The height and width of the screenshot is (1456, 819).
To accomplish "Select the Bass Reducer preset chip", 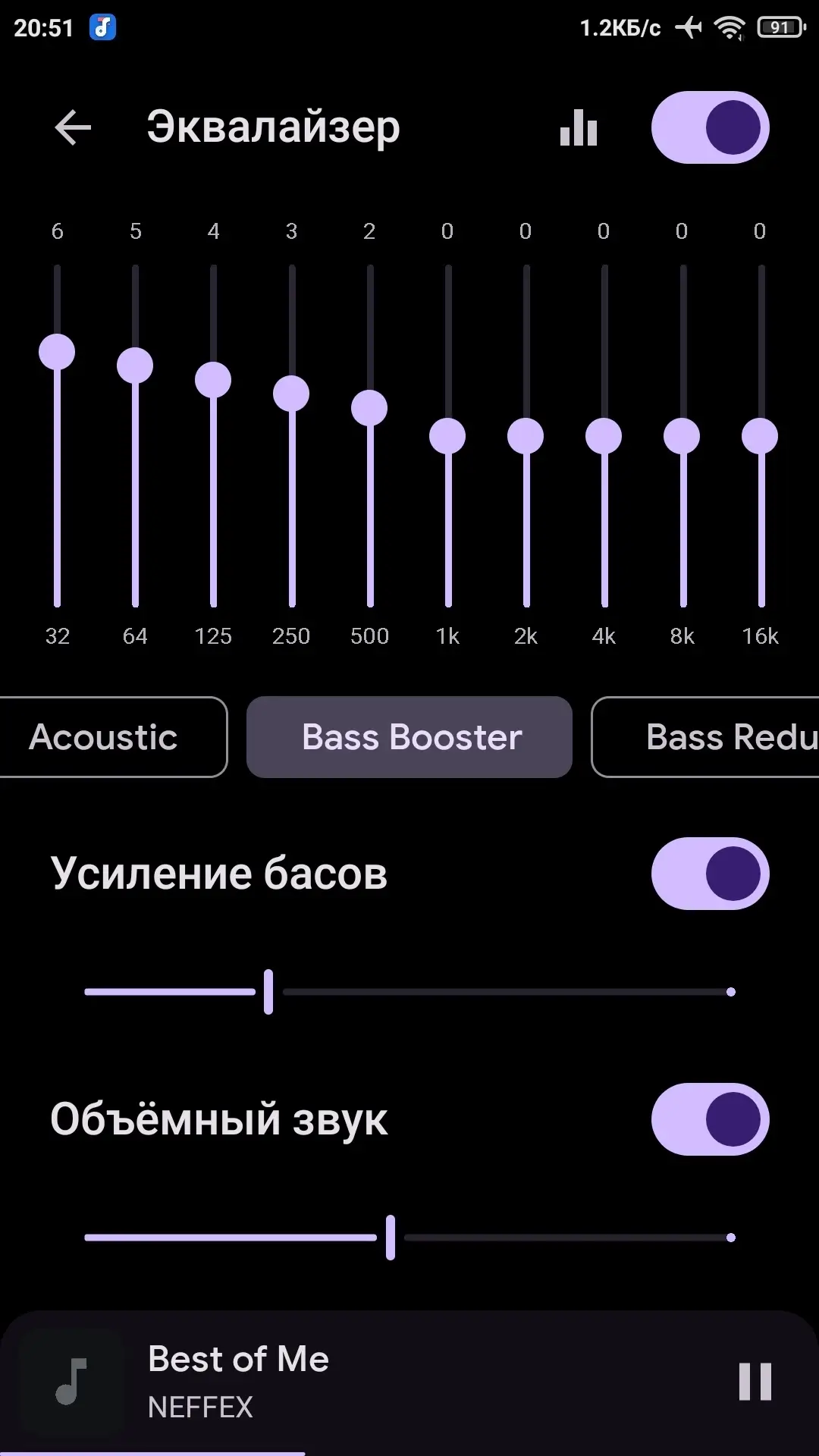I will (x=705, y=737).
